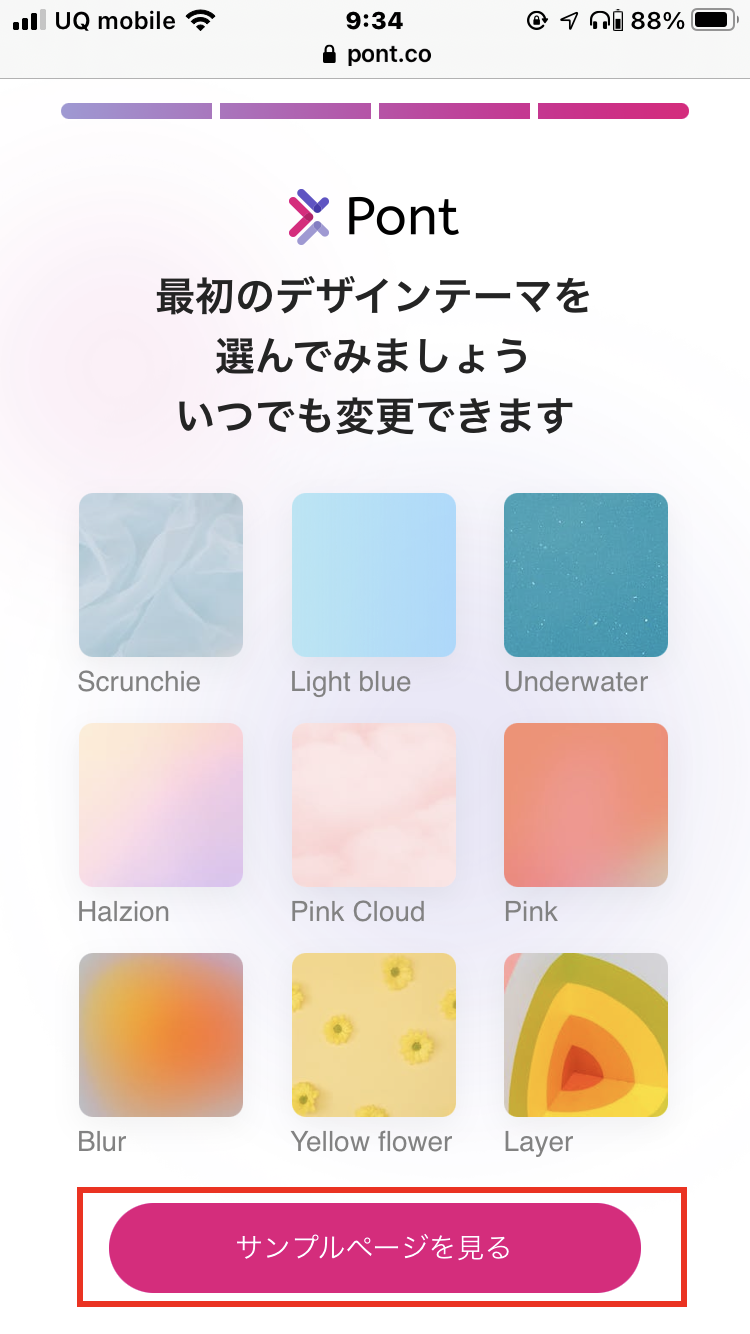The image size is (750, 1334).
Task: Pick the Layer theme tile
Action: click(x=586, y=1035)
